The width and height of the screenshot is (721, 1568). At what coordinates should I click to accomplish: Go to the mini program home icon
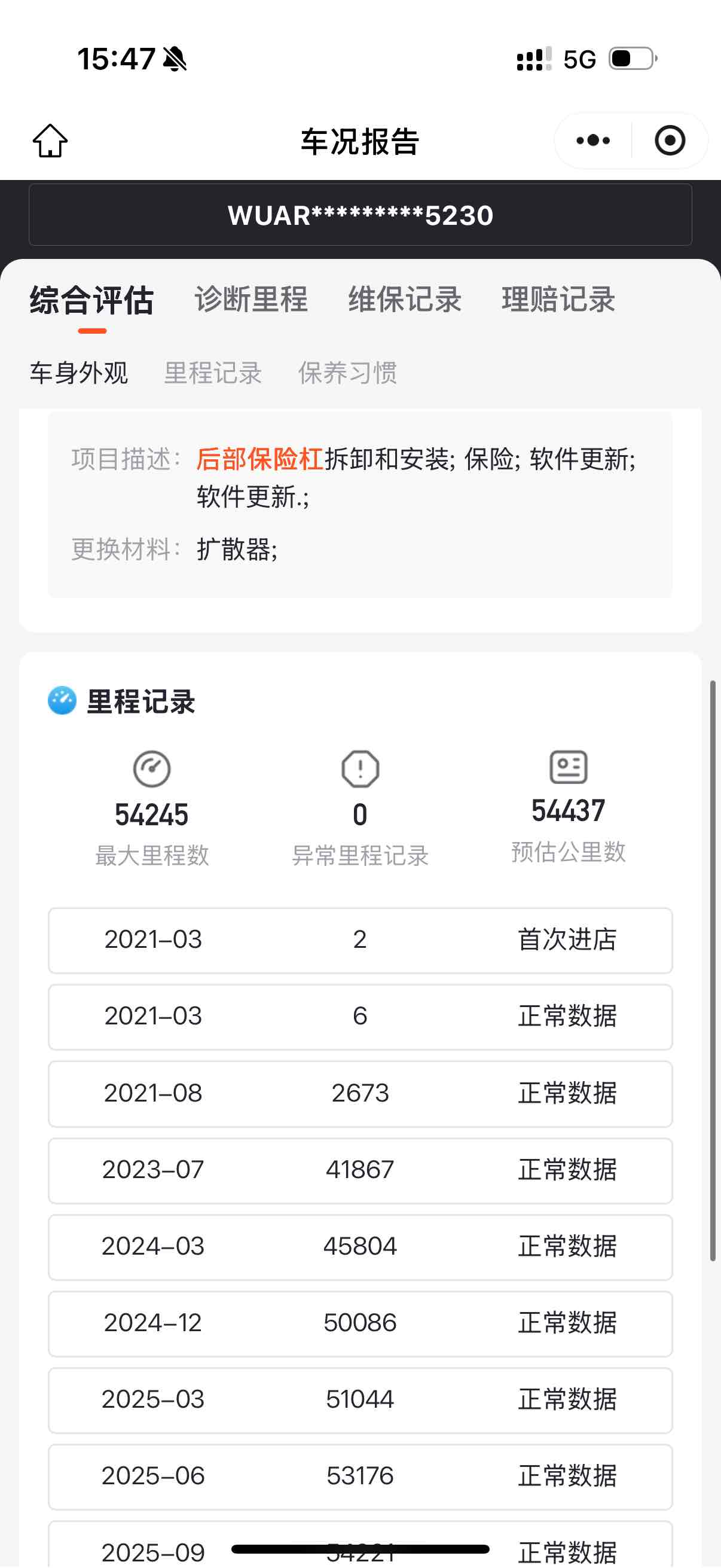tap(50, 141)
